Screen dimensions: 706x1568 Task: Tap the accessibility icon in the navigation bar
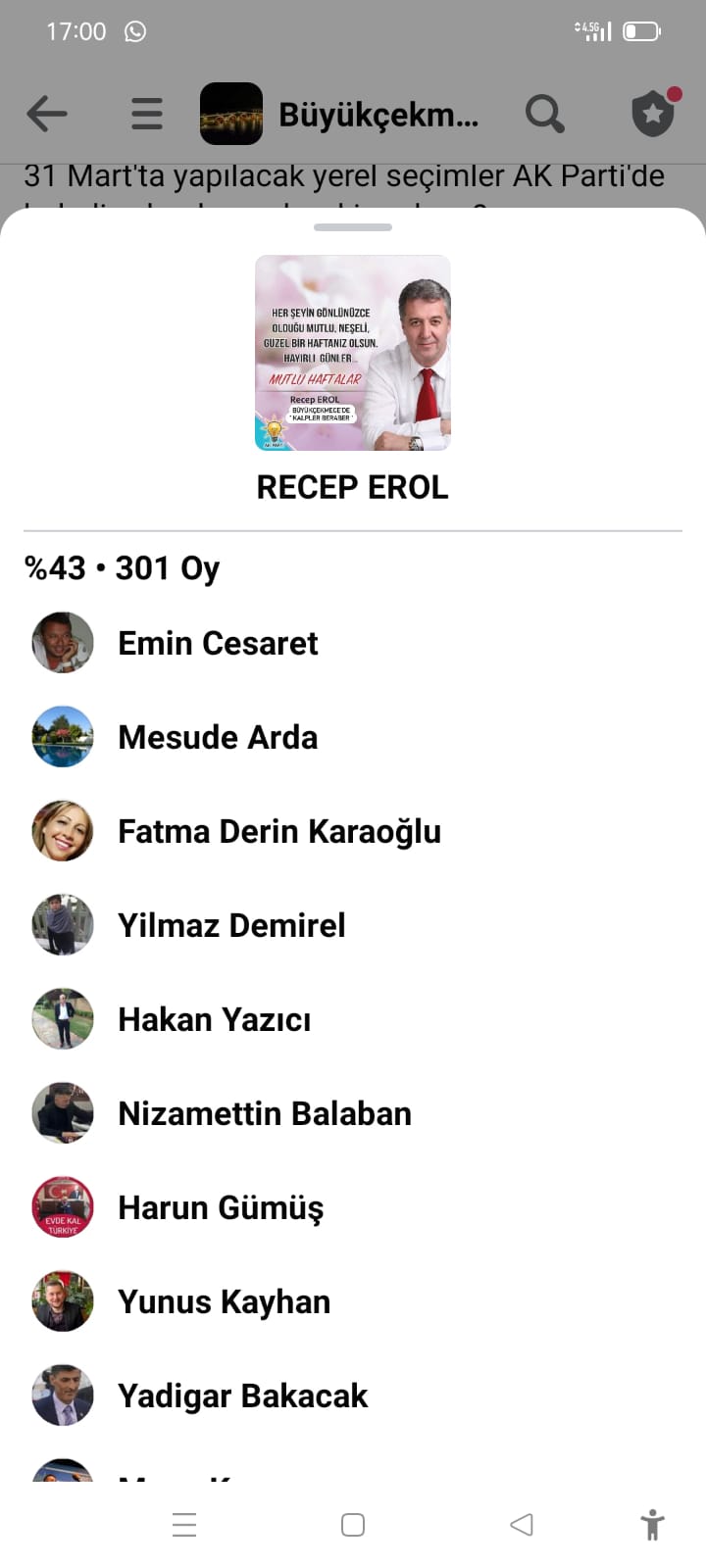(650, 1524)
